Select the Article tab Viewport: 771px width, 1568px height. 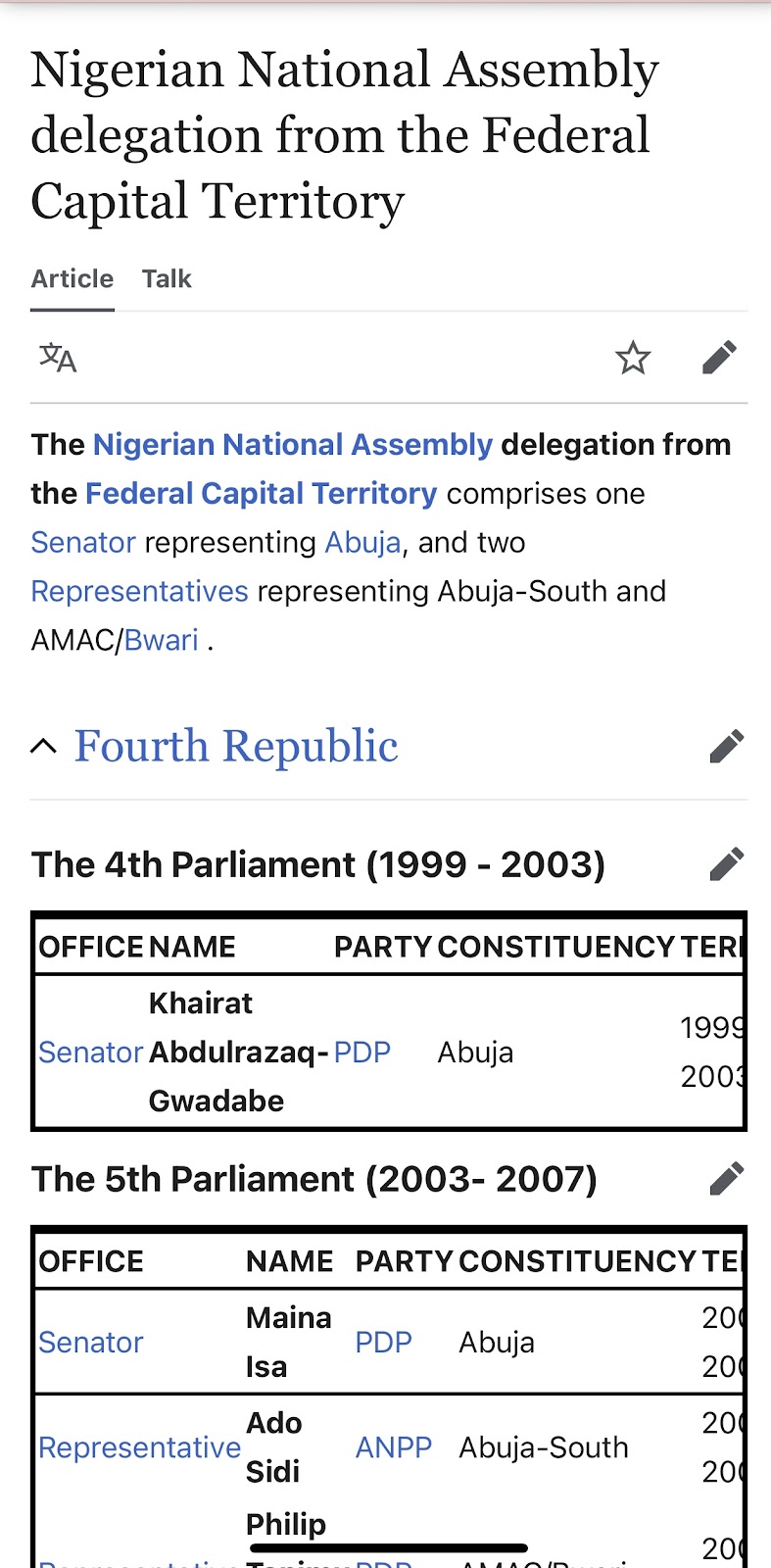[72, 279]
